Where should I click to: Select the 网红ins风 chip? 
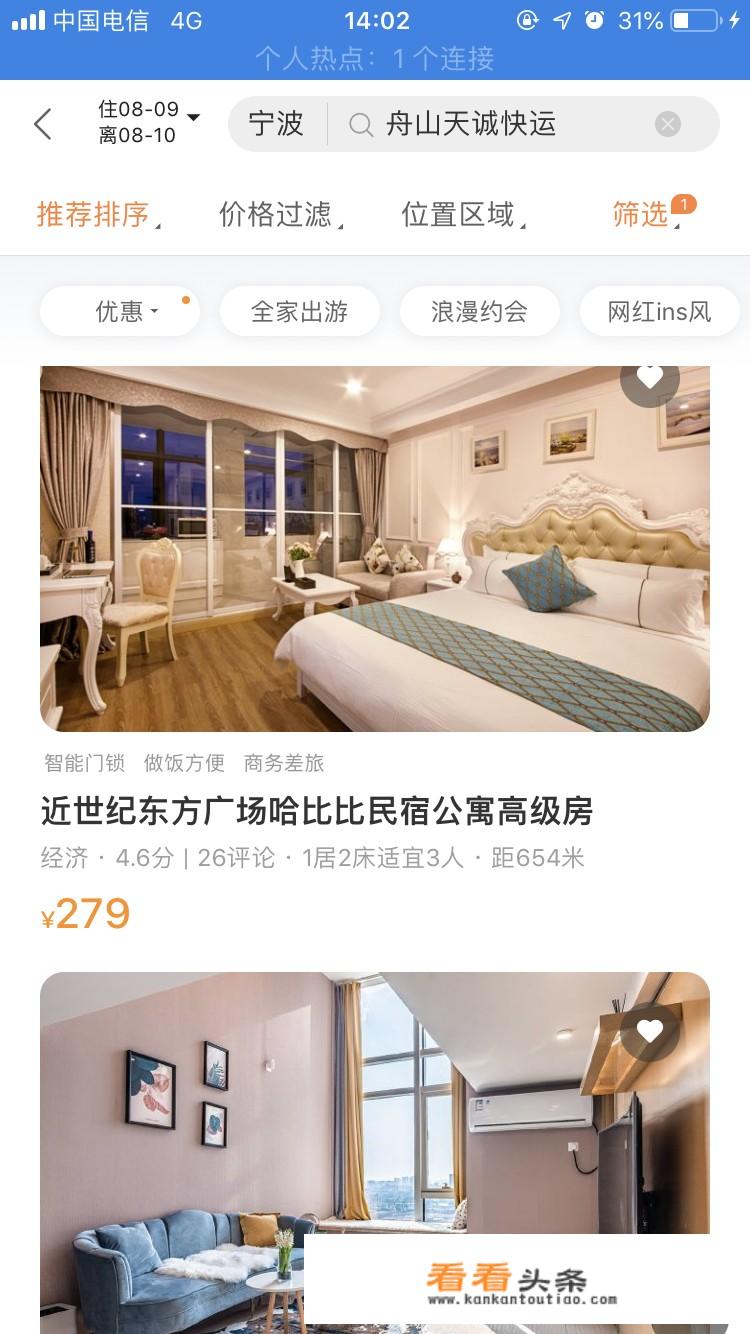point(659,311)
